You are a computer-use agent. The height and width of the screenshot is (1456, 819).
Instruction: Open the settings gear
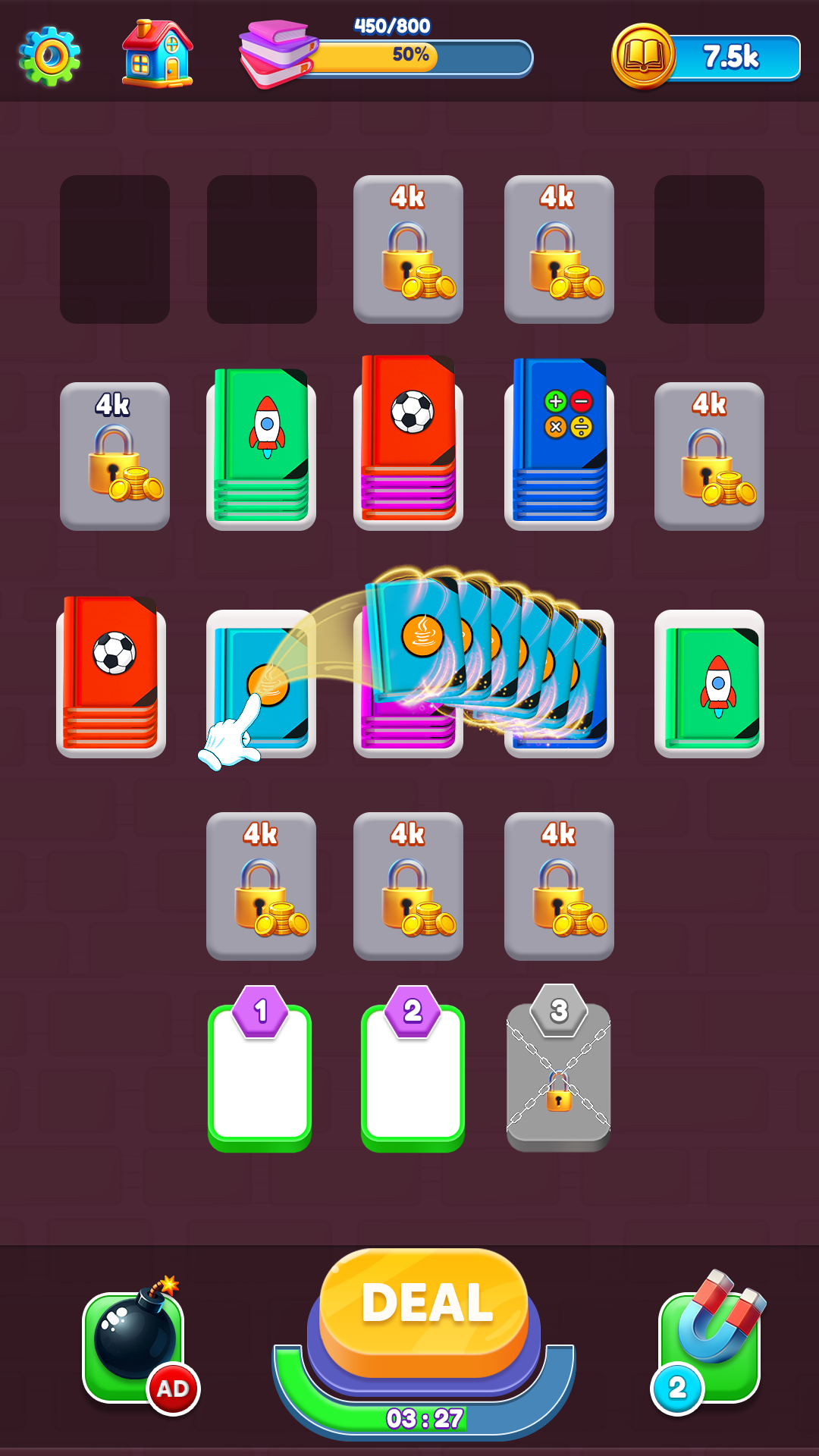(x=50, y=56)
